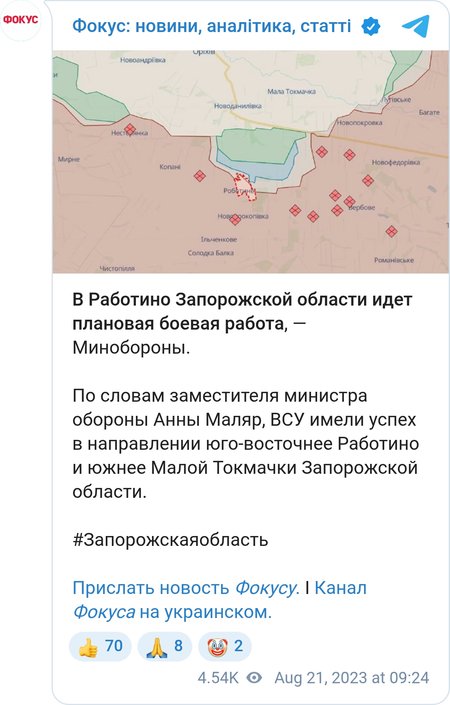
Task: Open the Фокус channel title link
Action: click(x=211, y=26)
